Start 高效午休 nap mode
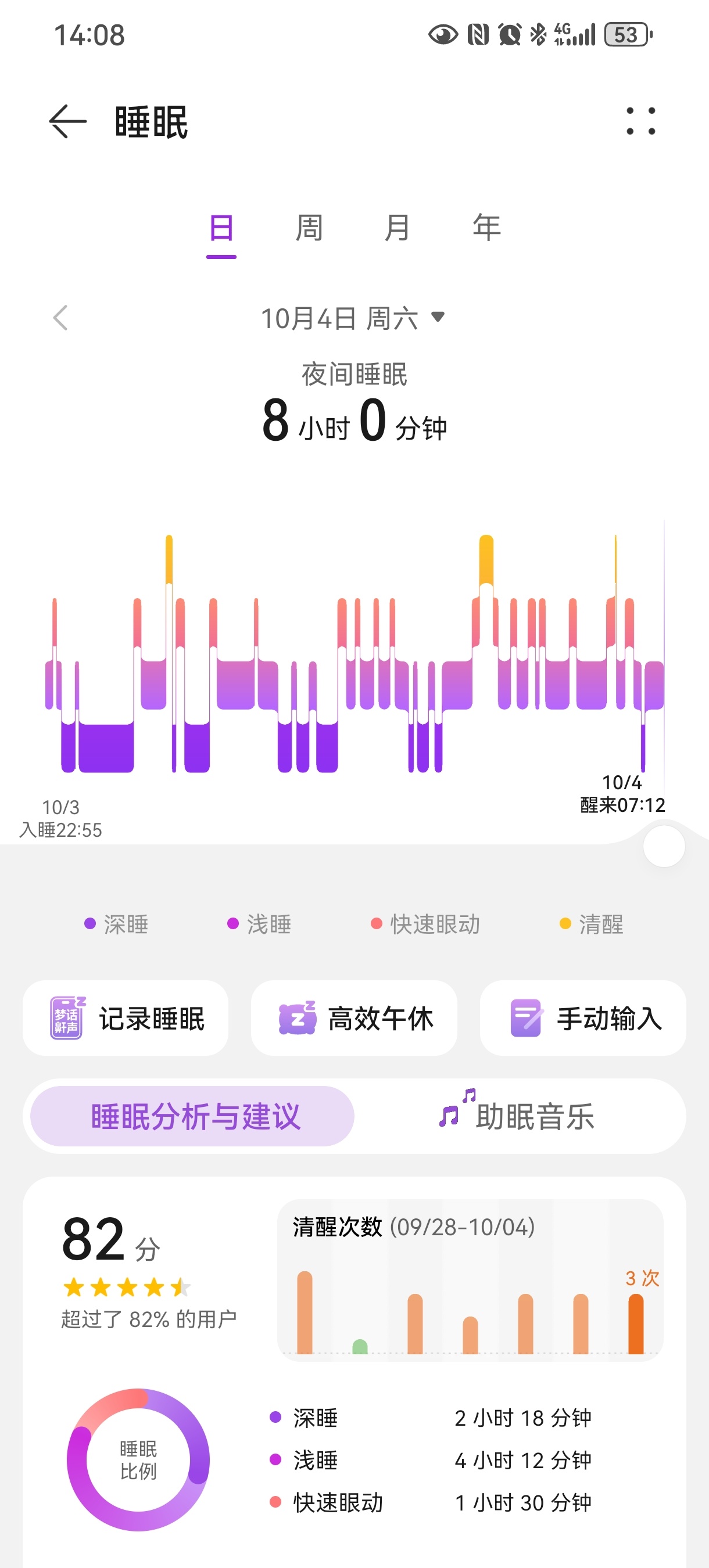Image resolution: width=709 pixels, height=1568 pixels. tap(354, 1019)
